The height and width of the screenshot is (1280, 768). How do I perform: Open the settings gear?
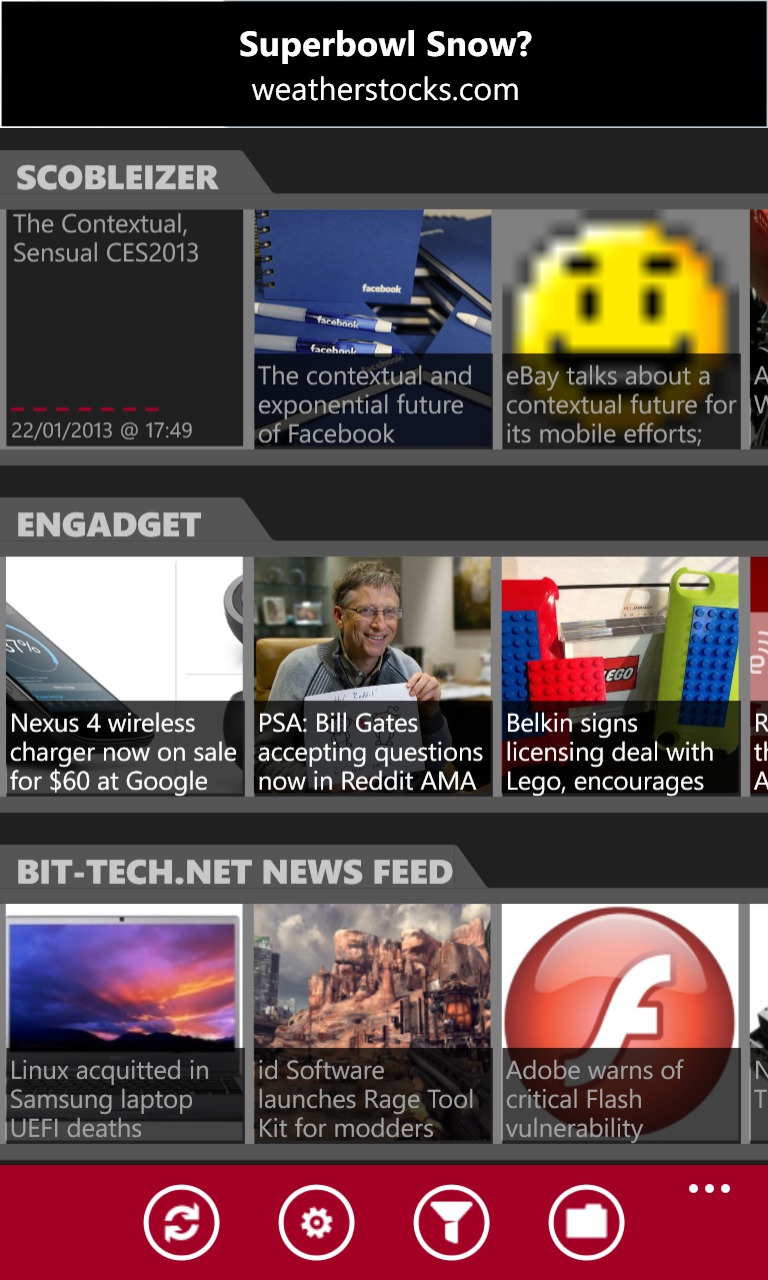pyautogui.click(x=316, y=1221)
